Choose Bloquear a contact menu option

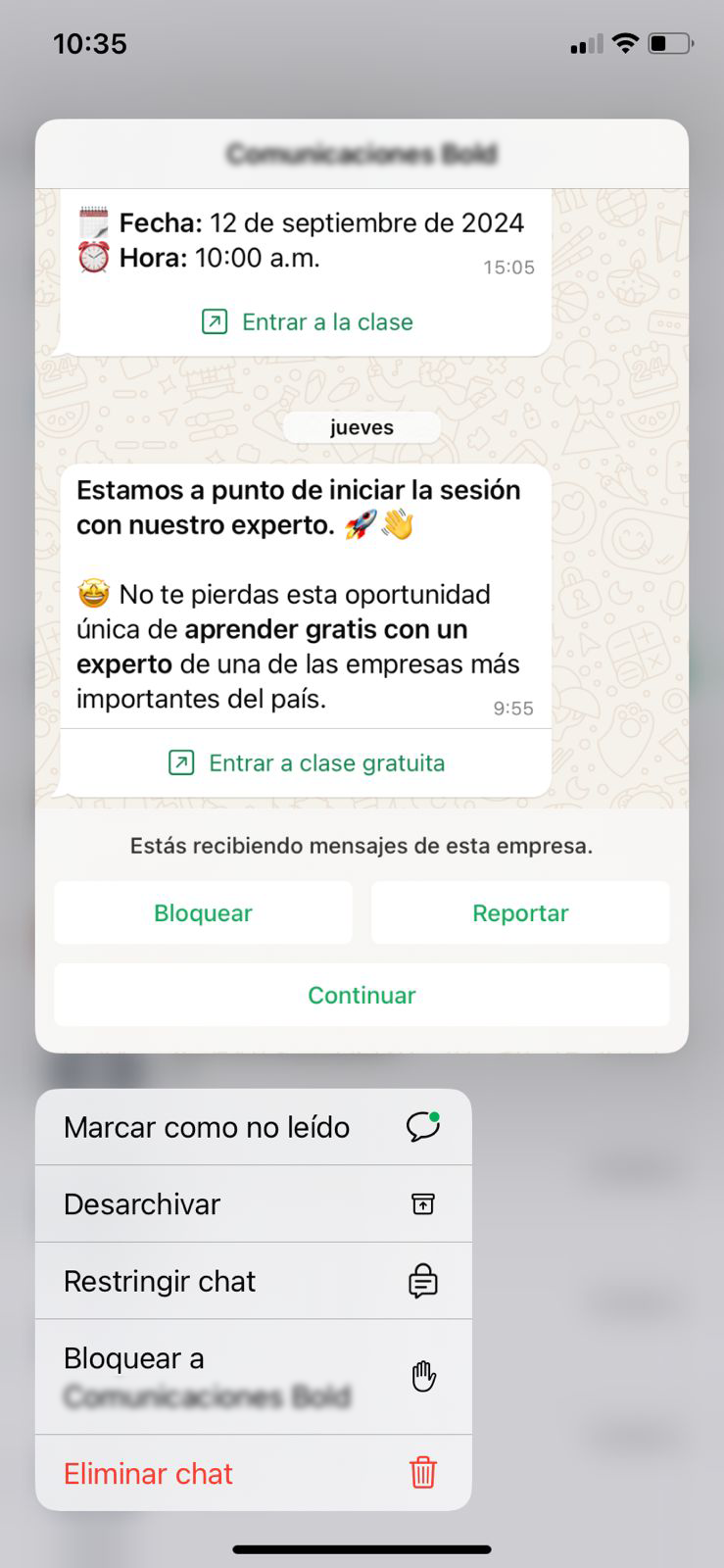coord(253,1377)
